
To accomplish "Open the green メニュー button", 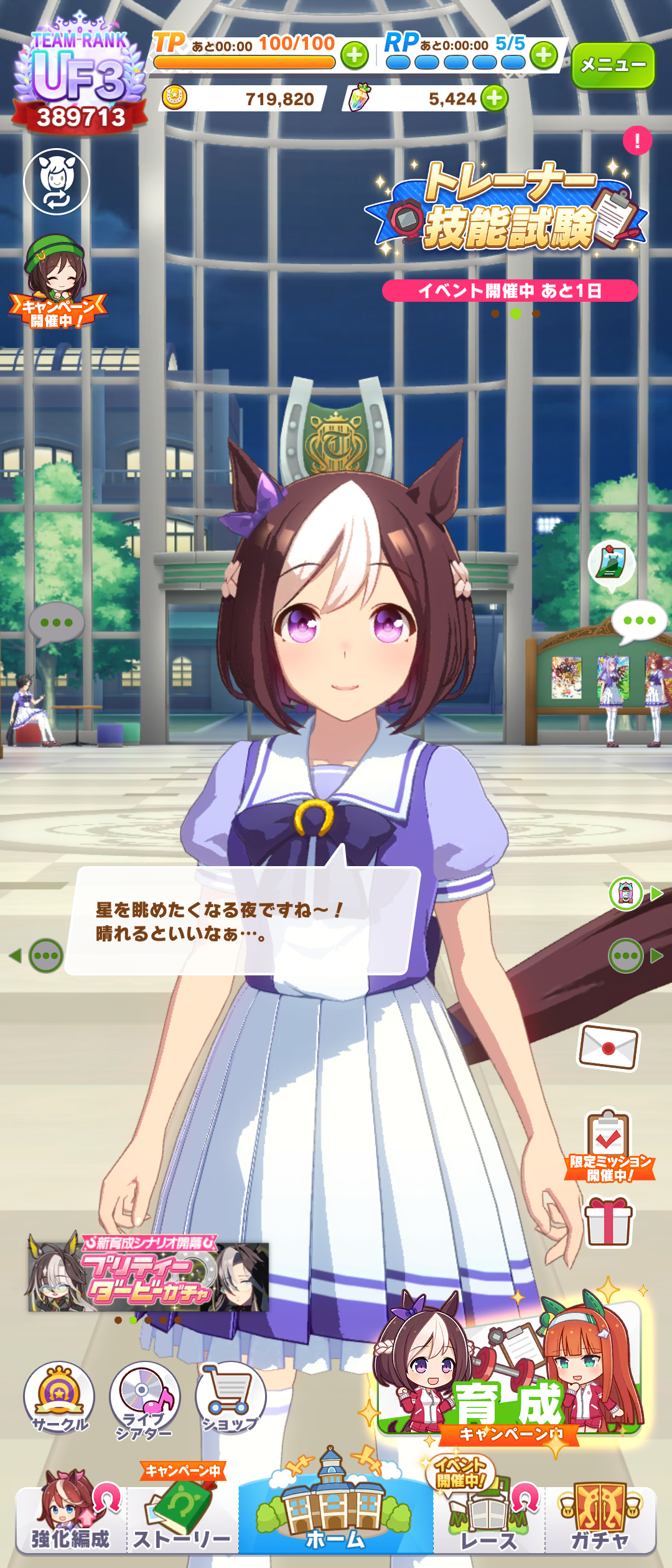I will point(613,65).
